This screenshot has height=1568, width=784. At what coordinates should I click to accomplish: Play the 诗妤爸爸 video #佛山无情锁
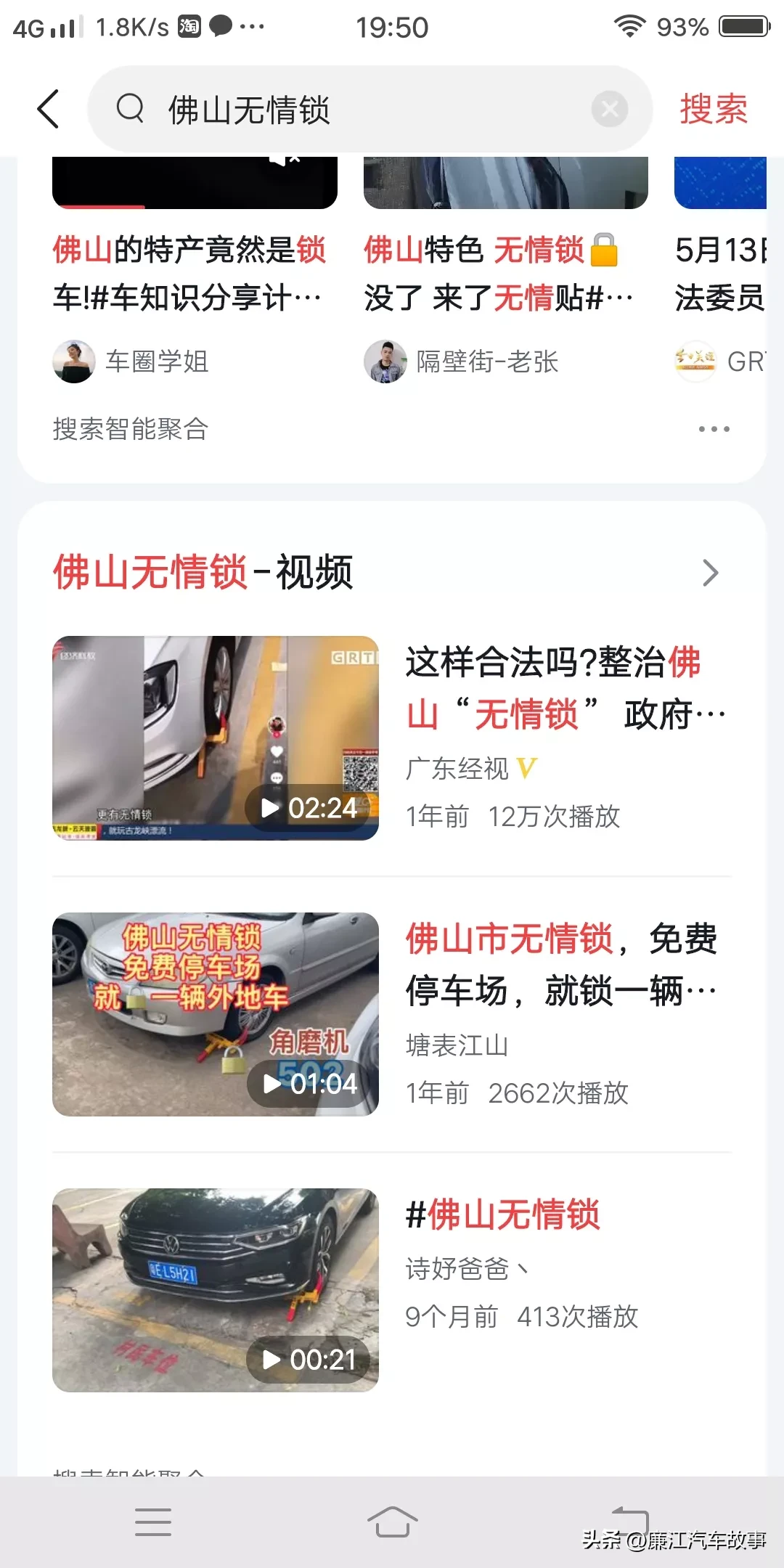(x=216, y=1290)
